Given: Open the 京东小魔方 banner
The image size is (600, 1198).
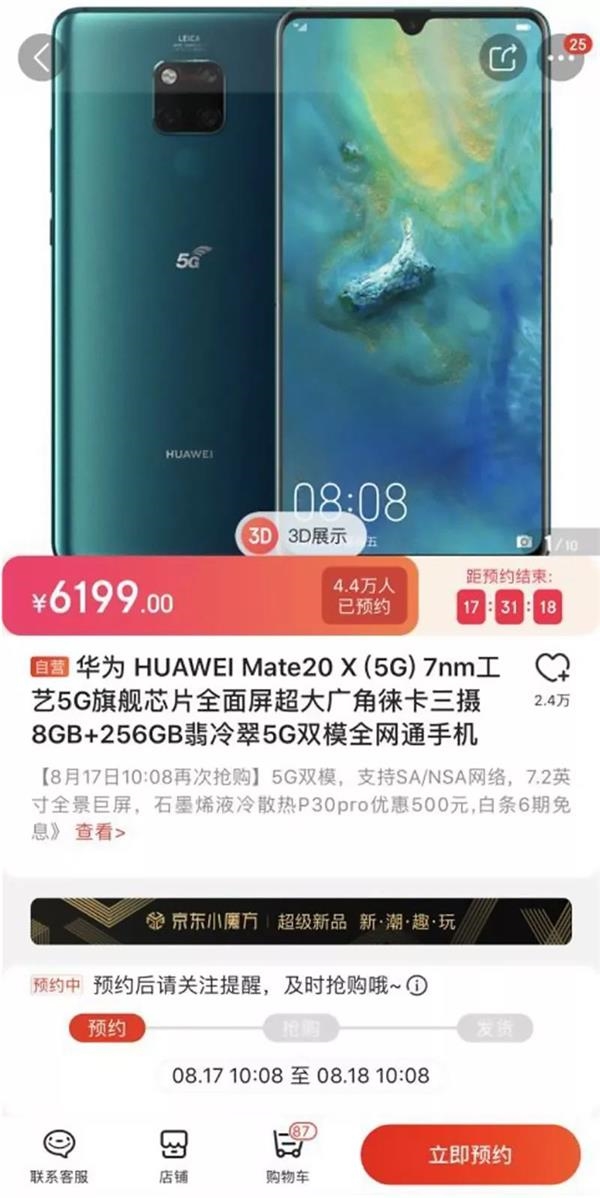Looking at the screenshot, I should tap(300, 921).
